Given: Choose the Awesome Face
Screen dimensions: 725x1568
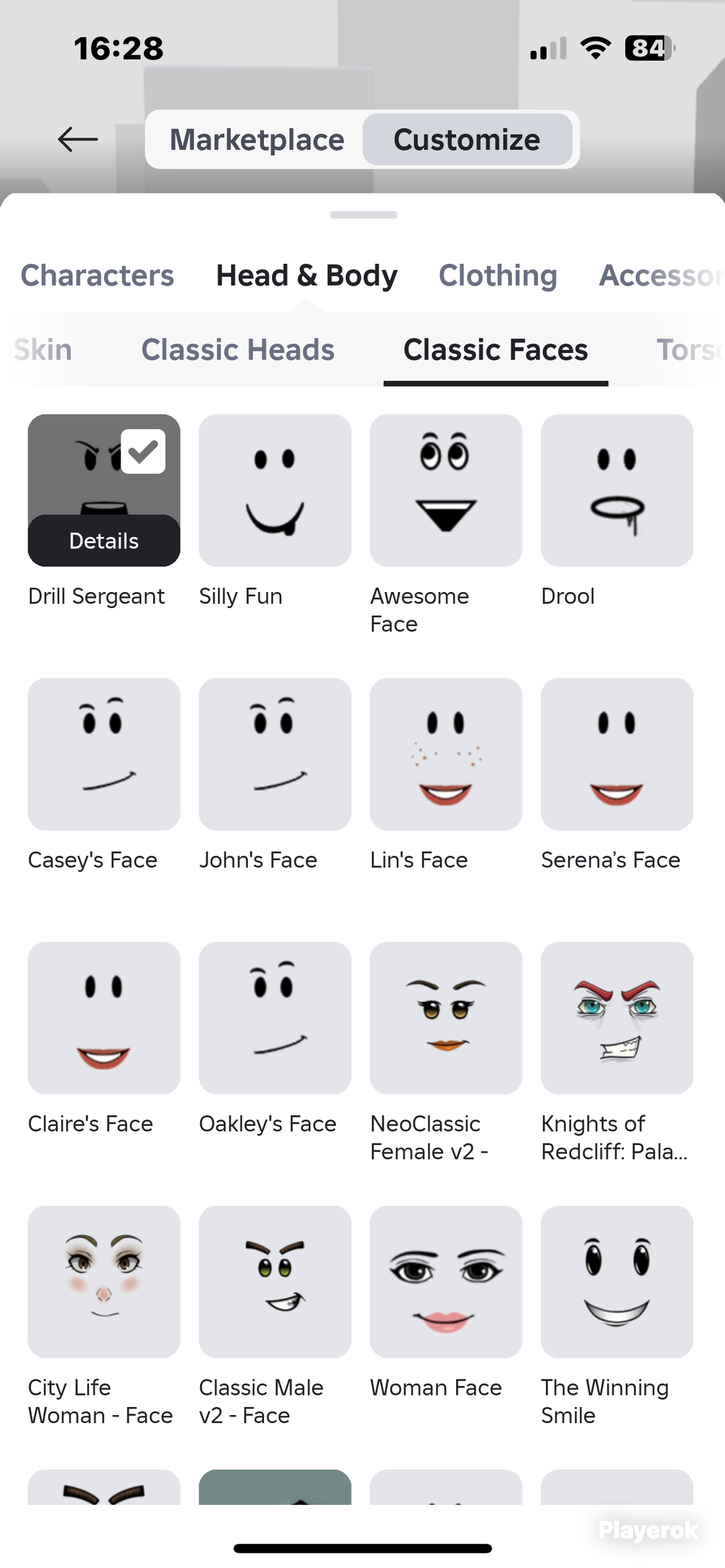Looking at the screenshot, I should 446,491.
